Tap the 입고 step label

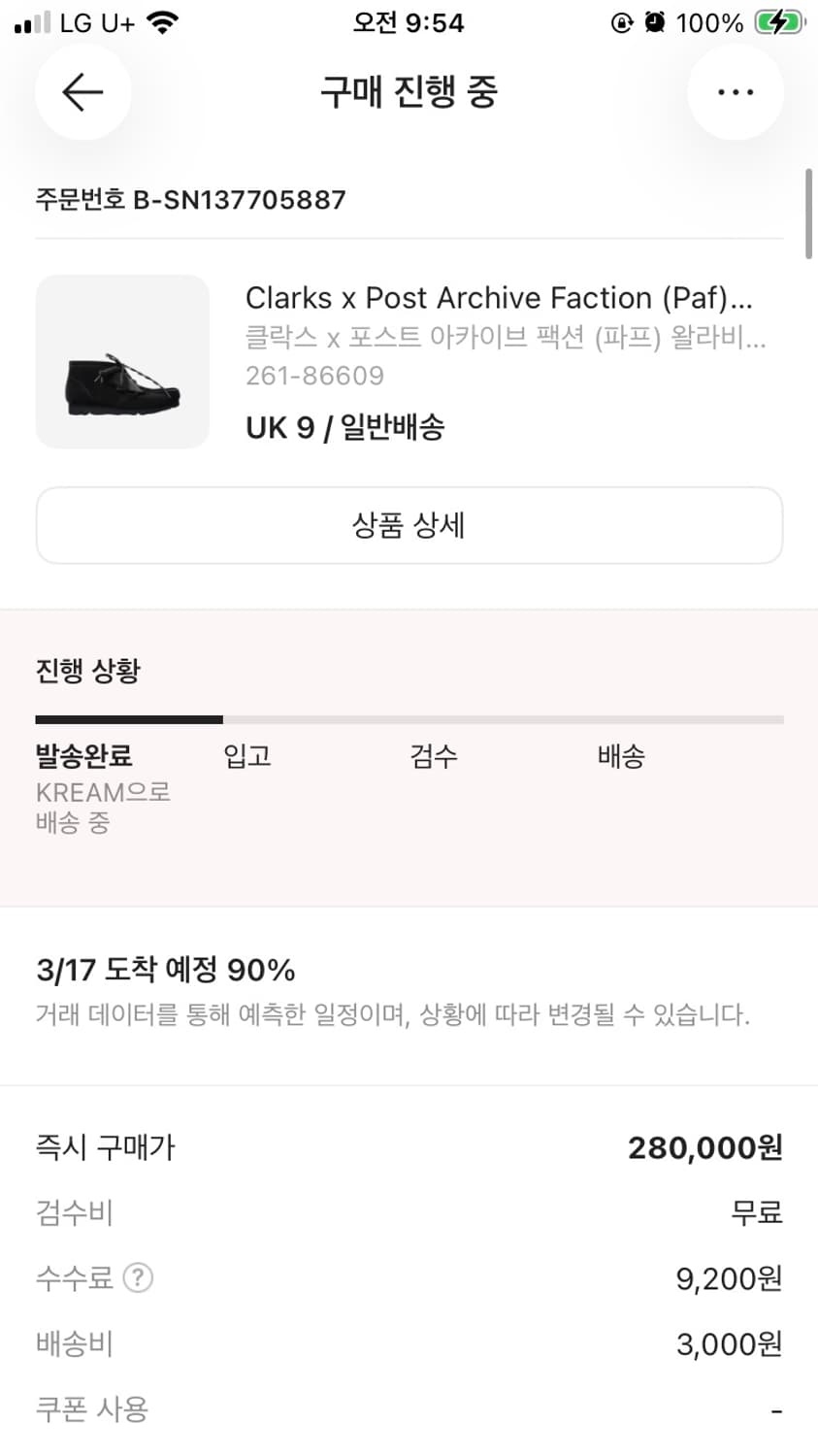coord(245,755)
